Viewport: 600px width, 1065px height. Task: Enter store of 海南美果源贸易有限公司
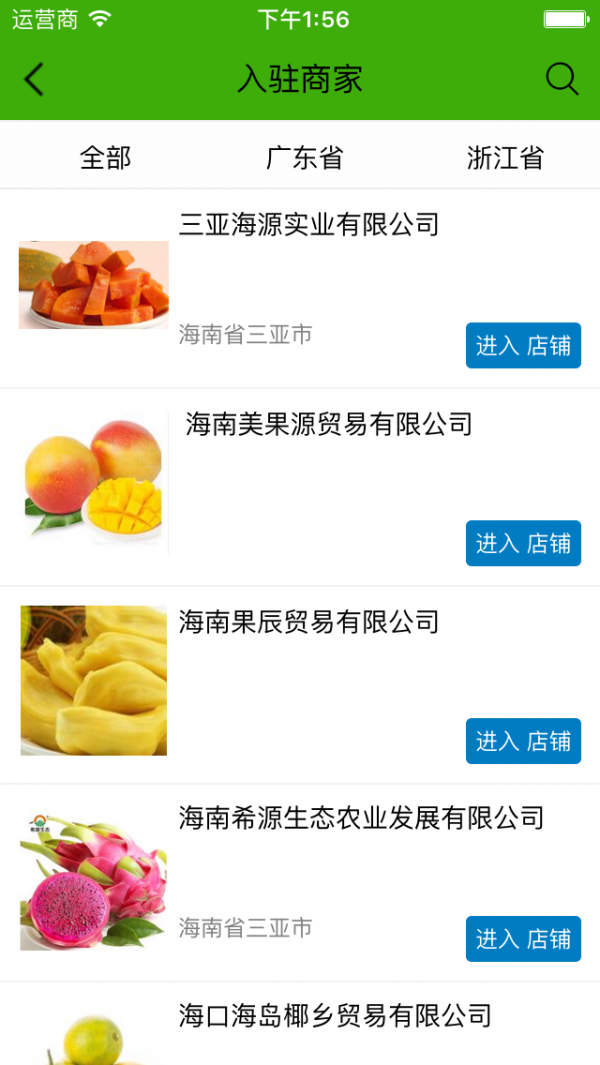523,544
